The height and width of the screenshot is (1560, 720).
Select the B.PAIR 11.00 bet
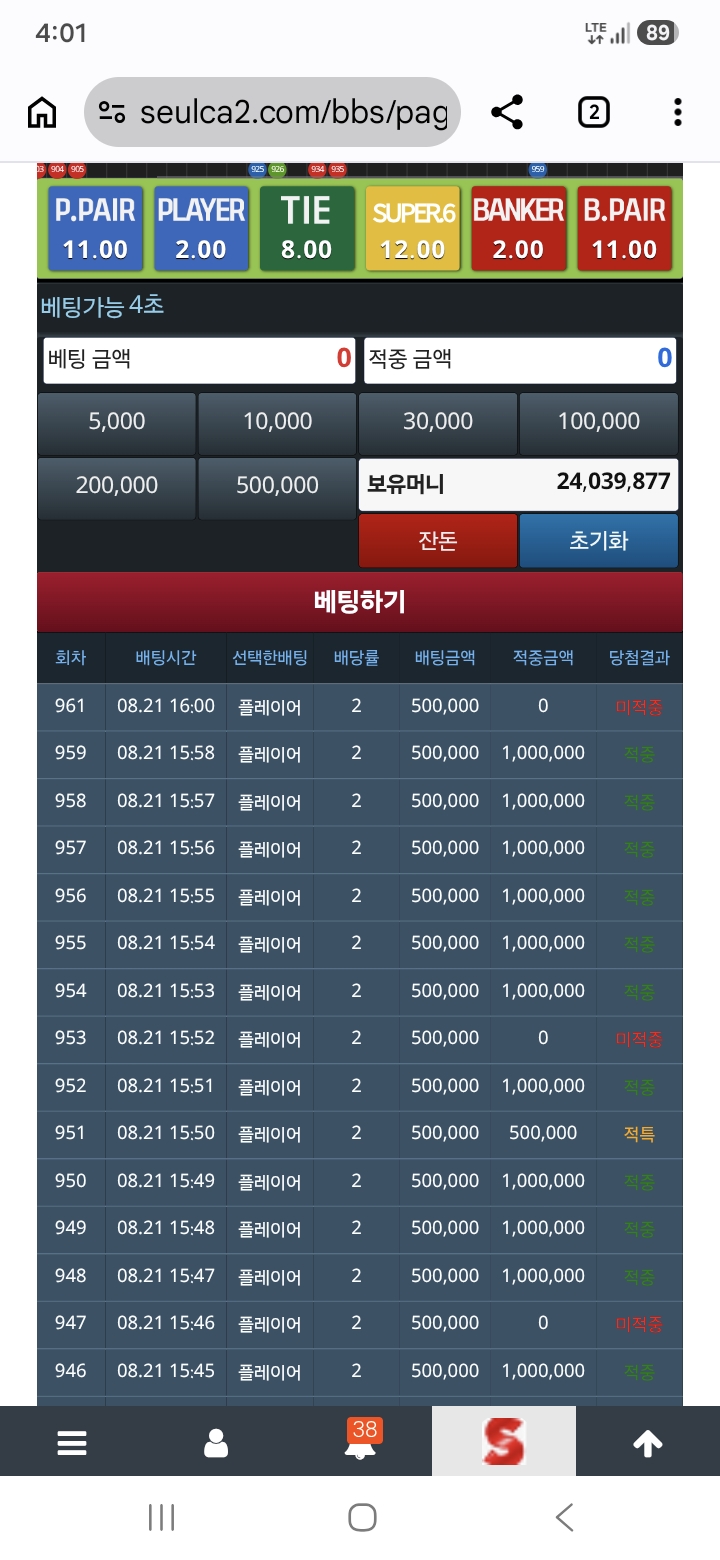coord(625,229)
